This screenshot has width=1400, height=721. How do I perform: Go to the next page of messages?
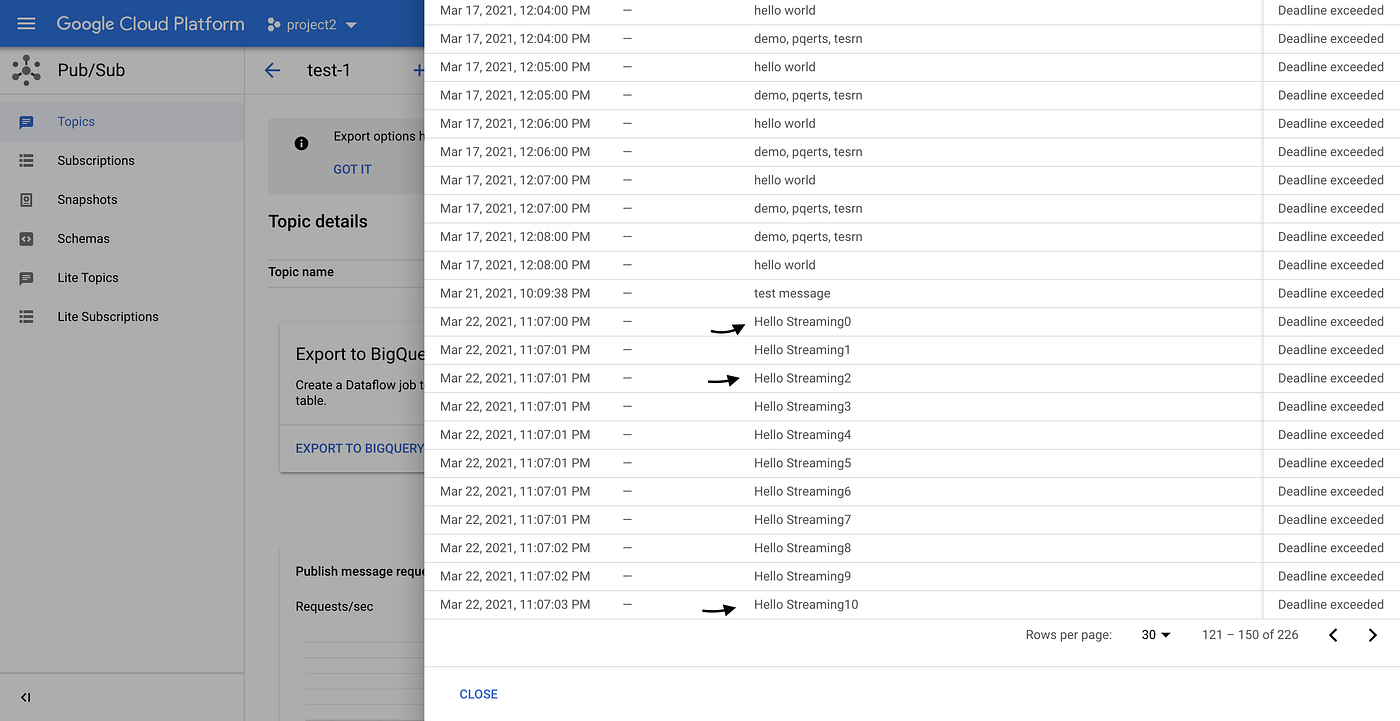[1372, 635]
